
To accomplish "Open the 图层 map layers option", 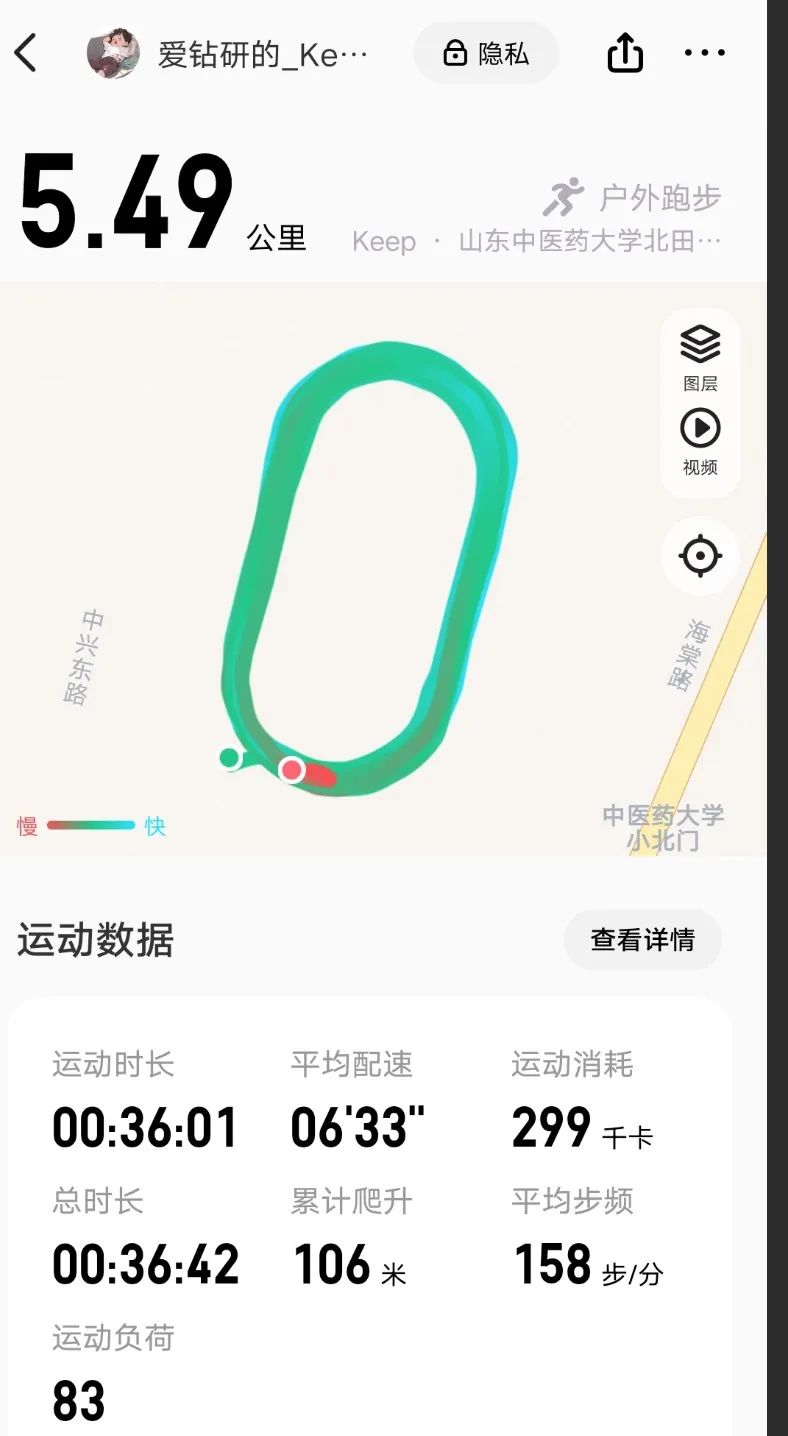I will [x=700, y=357].
